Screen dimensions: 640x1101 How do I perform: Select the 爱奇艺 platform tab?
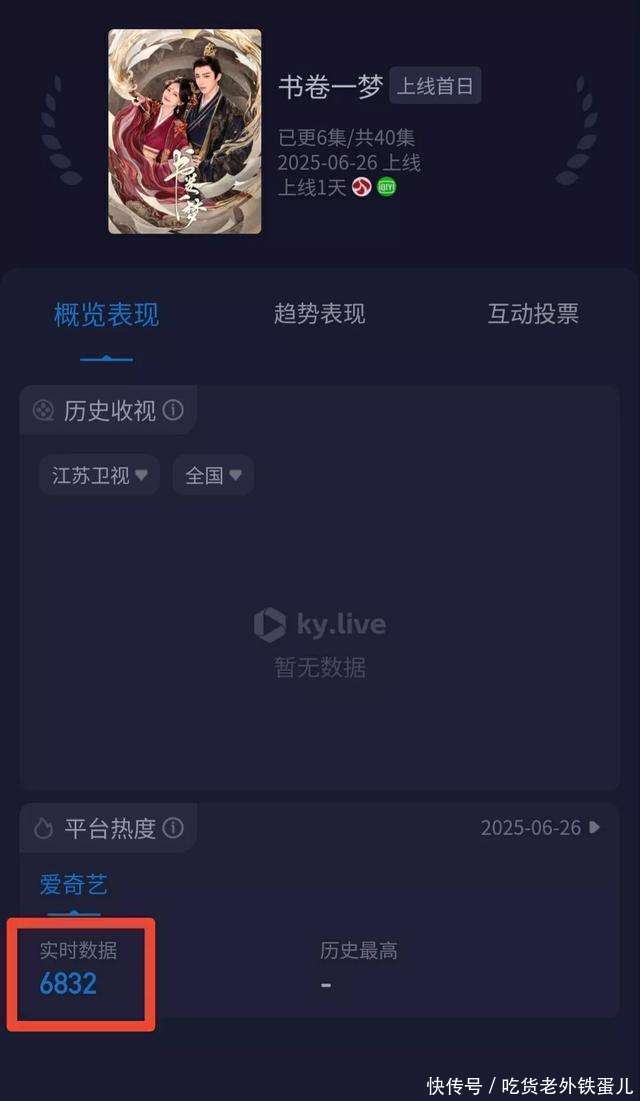[73, 884]
